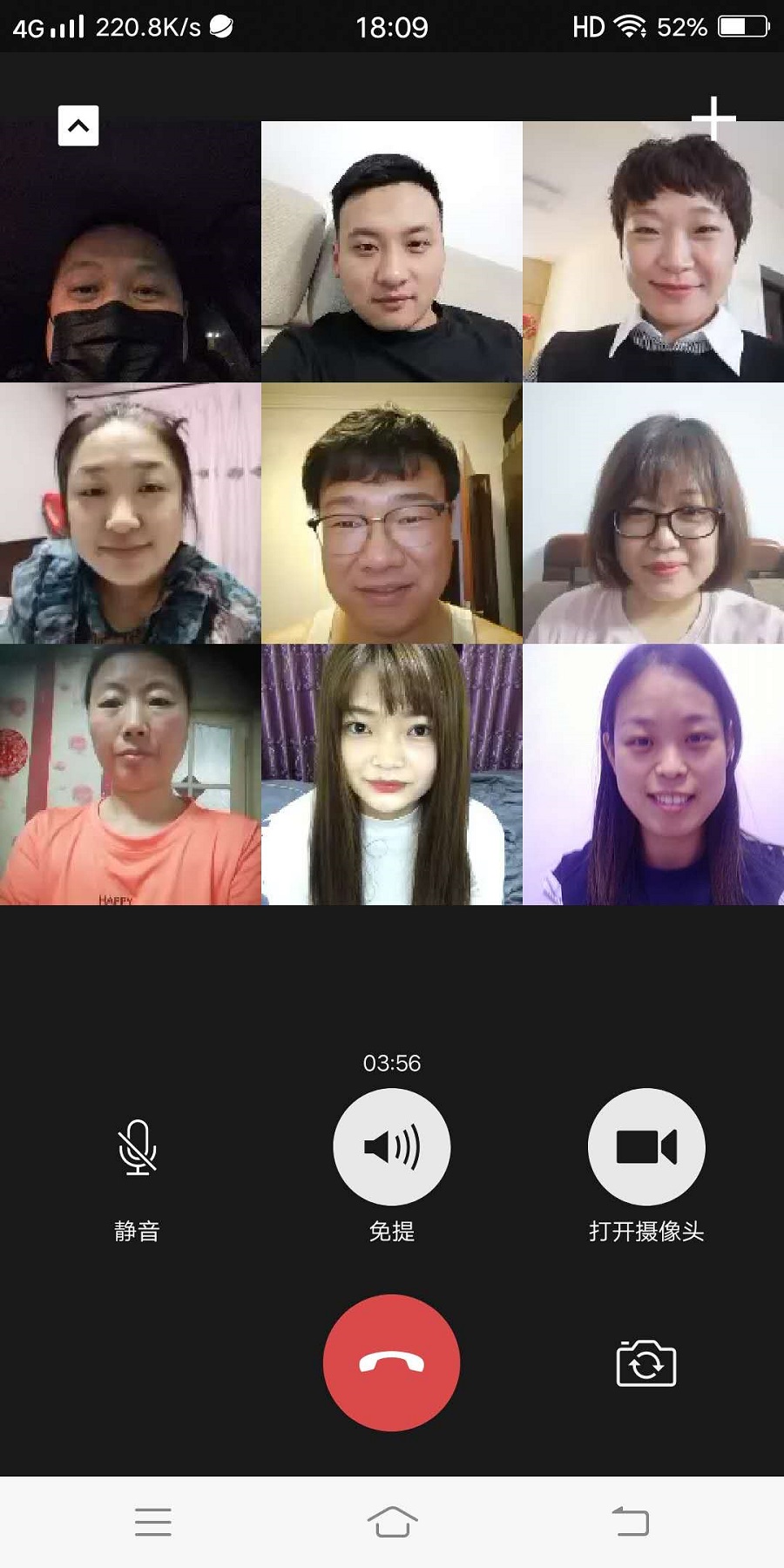
Task: Go to the home screen via the system home button
Action: pos(392,1522)
